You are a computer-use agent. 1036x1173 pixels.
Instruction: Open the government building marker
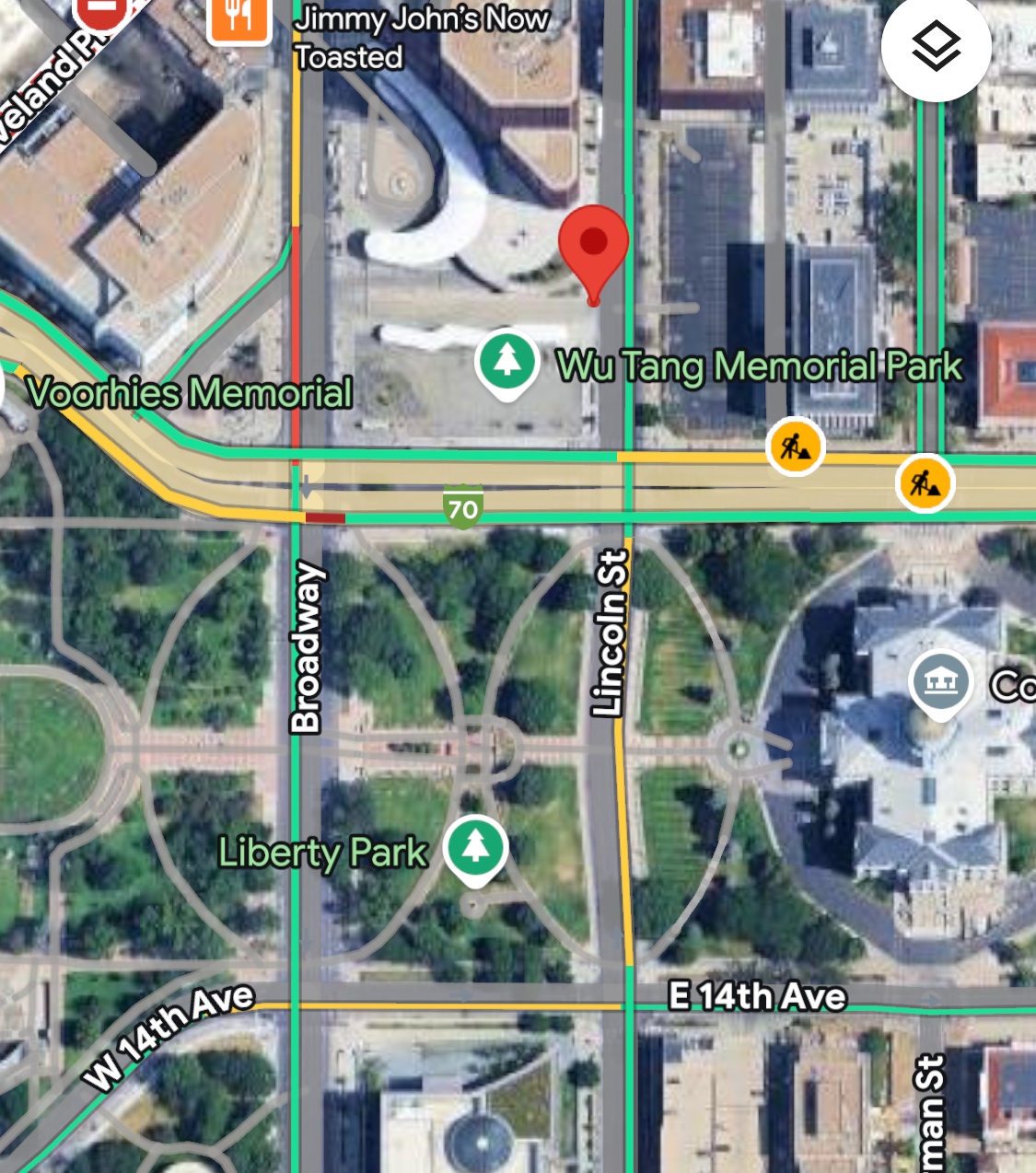tap(940, 683)
